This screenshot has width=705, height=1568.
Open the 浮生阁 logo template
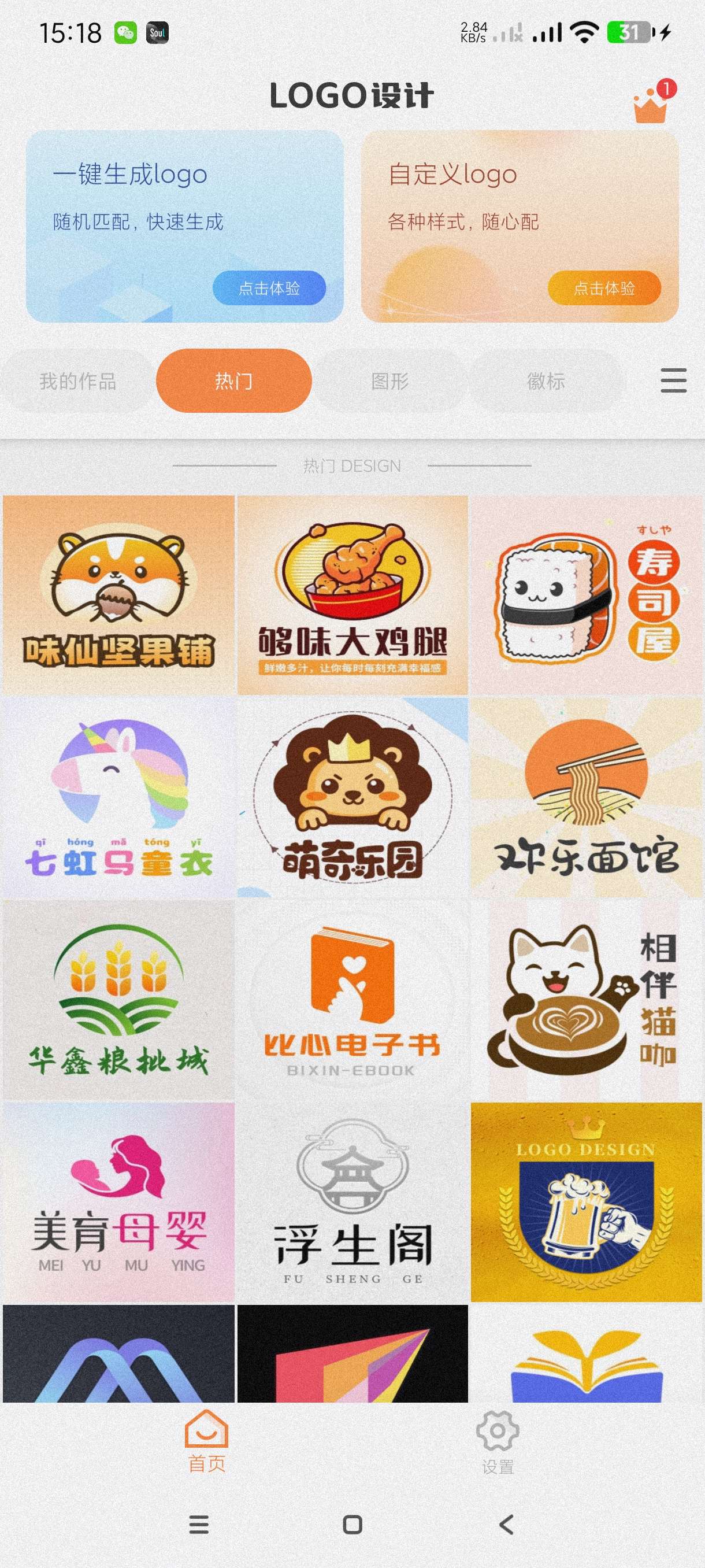pyautogui.click(x=352, y=1202)
